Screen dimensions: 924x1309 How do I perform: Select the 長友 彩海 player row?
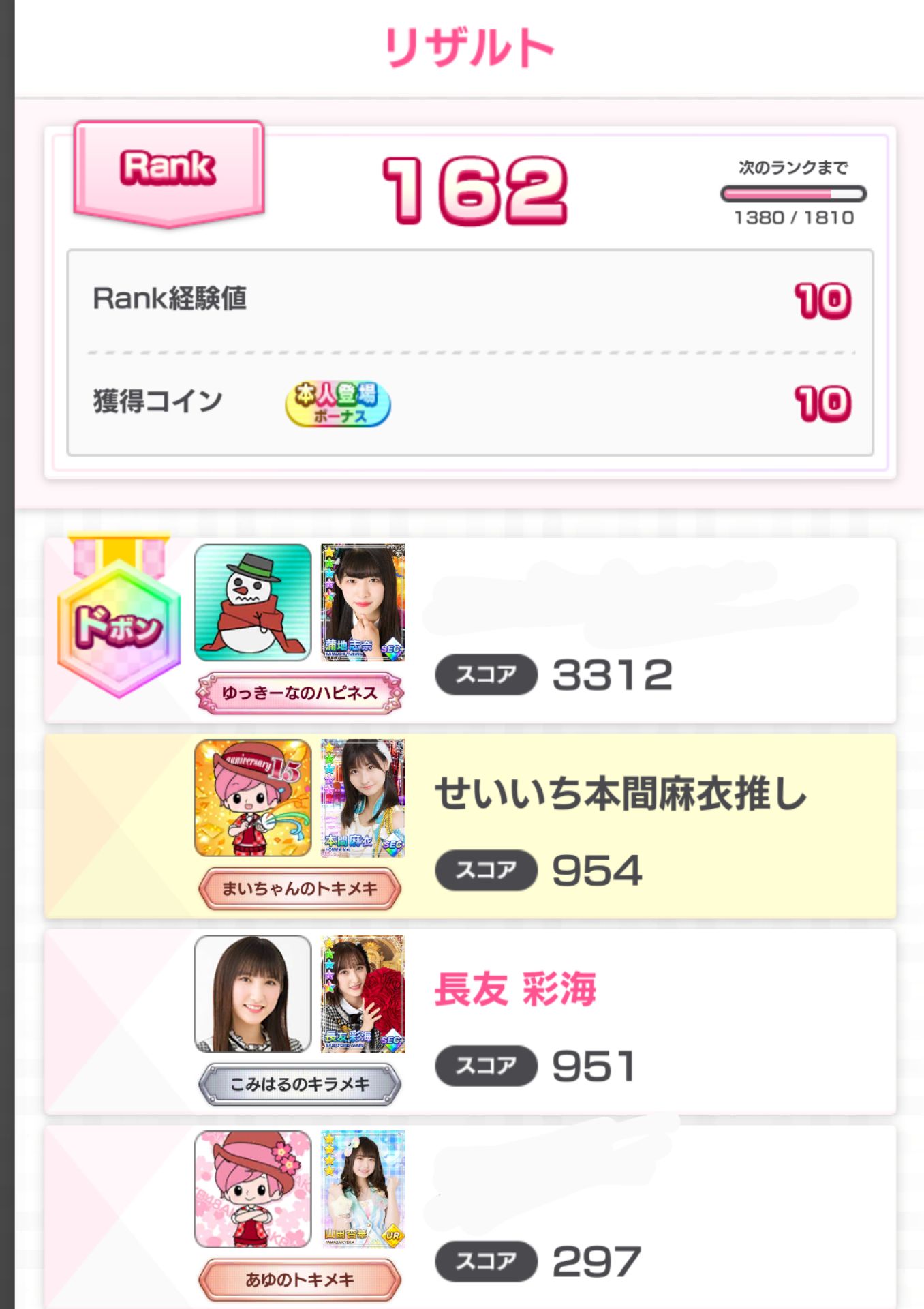(x=470, y=1021)
